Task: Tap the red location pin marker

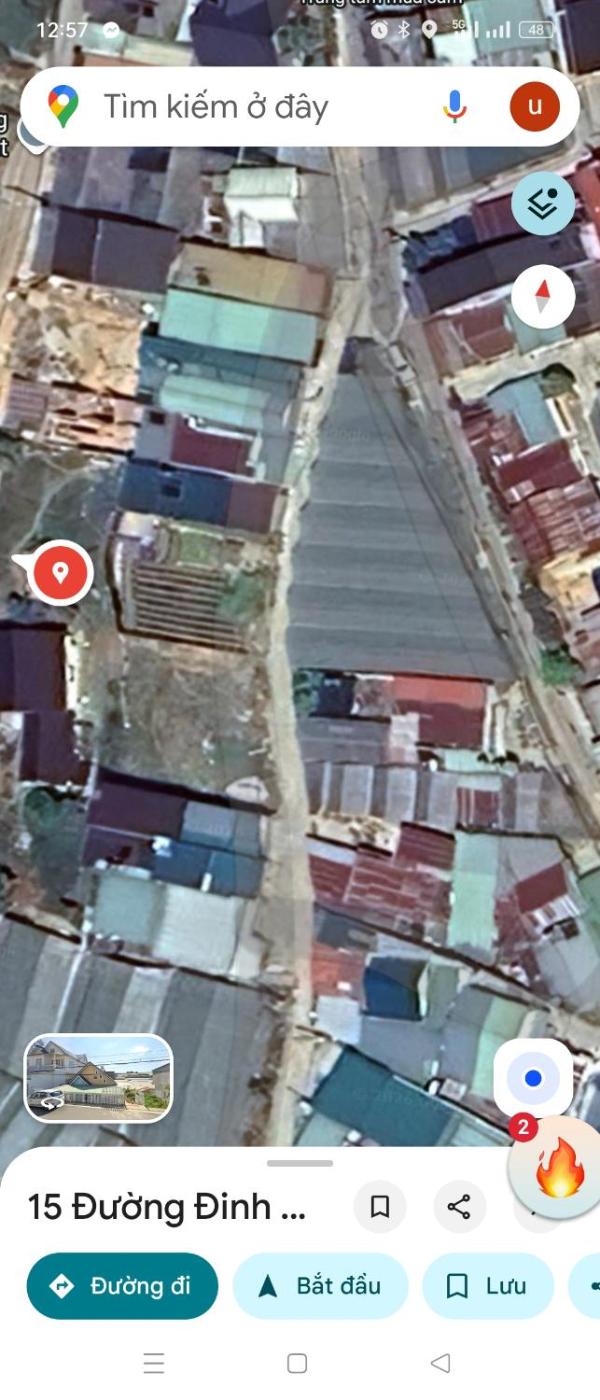Action: pos(60,573)
